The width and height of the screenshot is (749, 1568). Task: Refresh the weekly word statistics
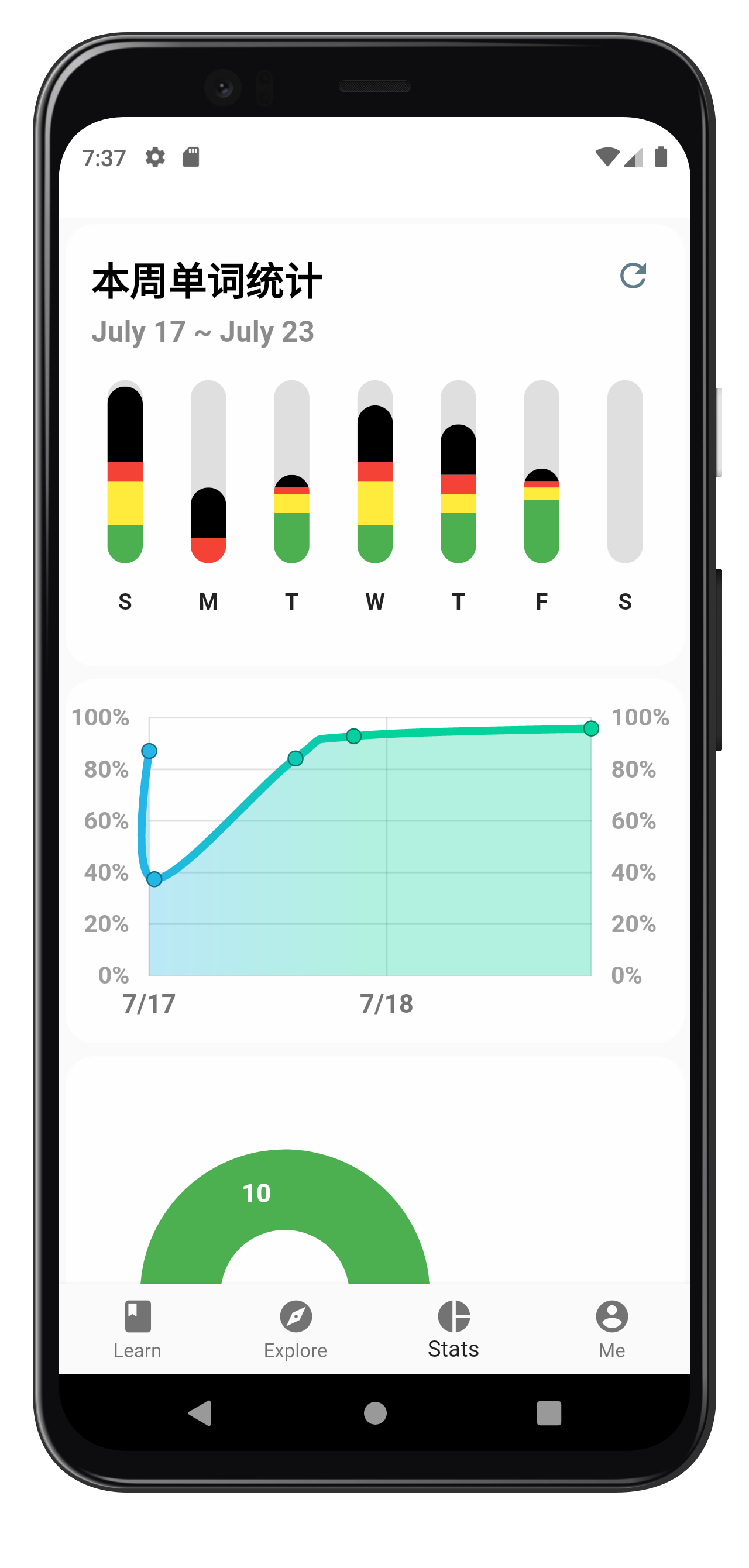point(632,276)
